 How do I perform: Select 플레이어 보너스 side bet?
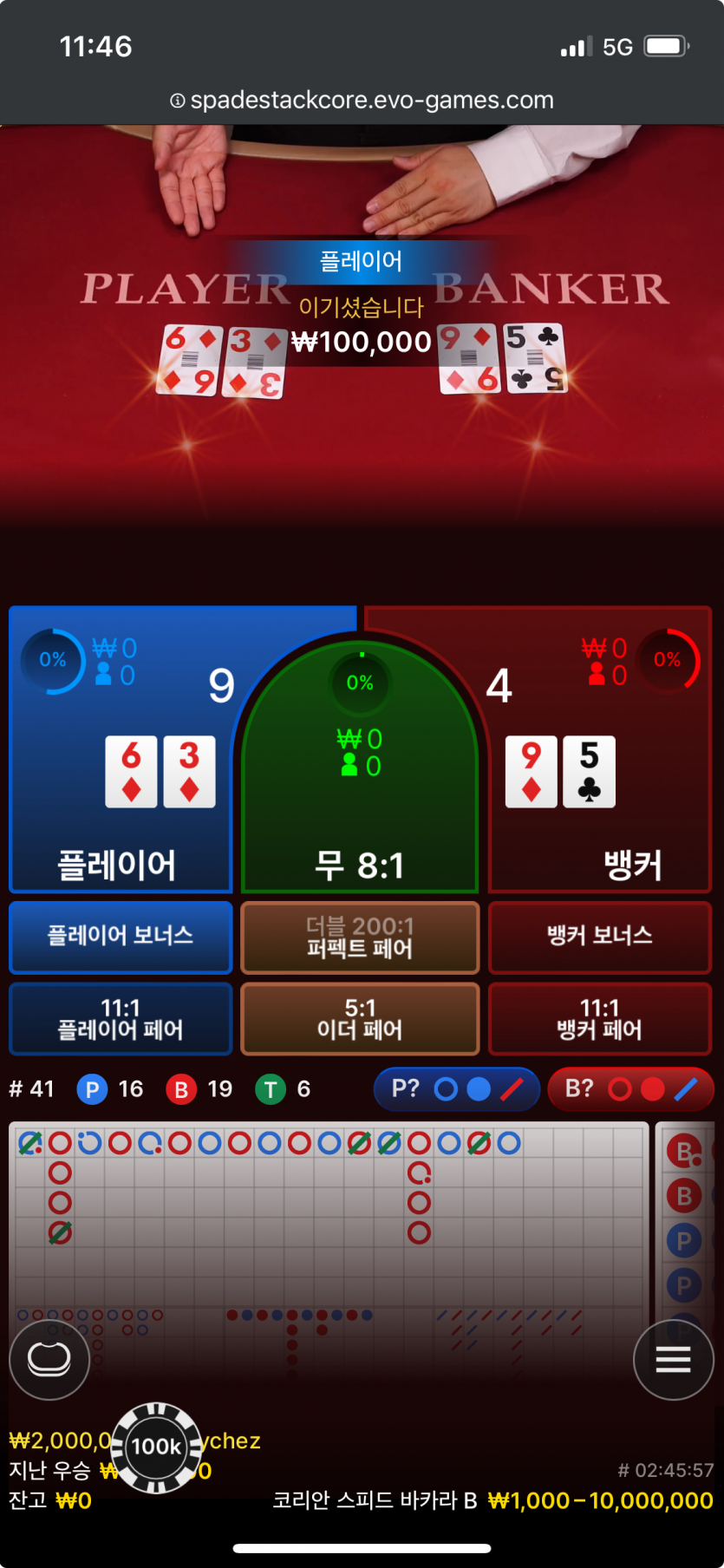point(121,936)
